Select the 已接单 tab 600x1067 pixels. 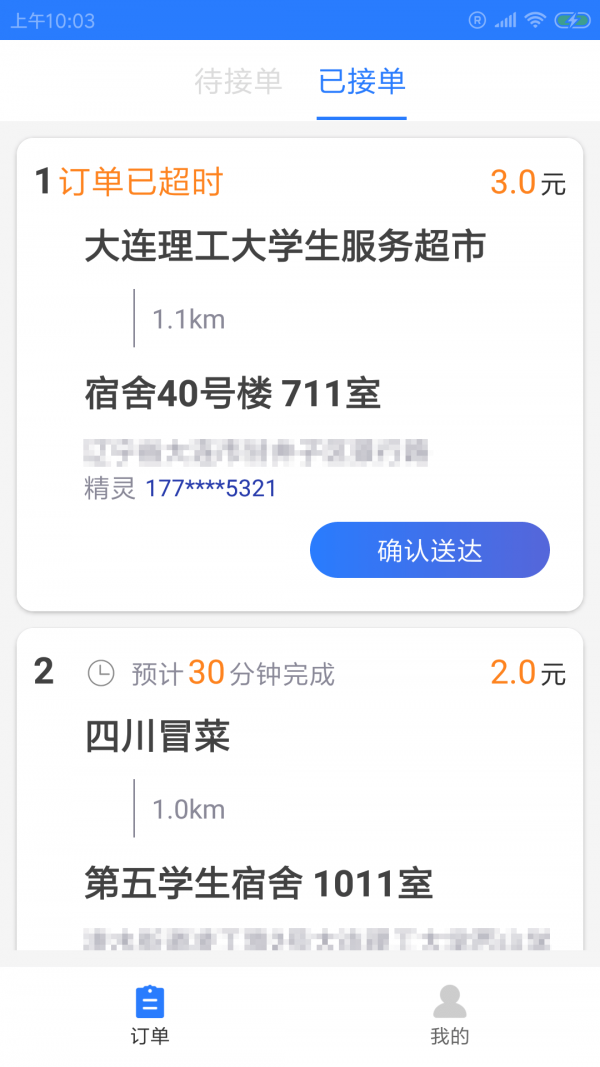[x=362, y=81]
